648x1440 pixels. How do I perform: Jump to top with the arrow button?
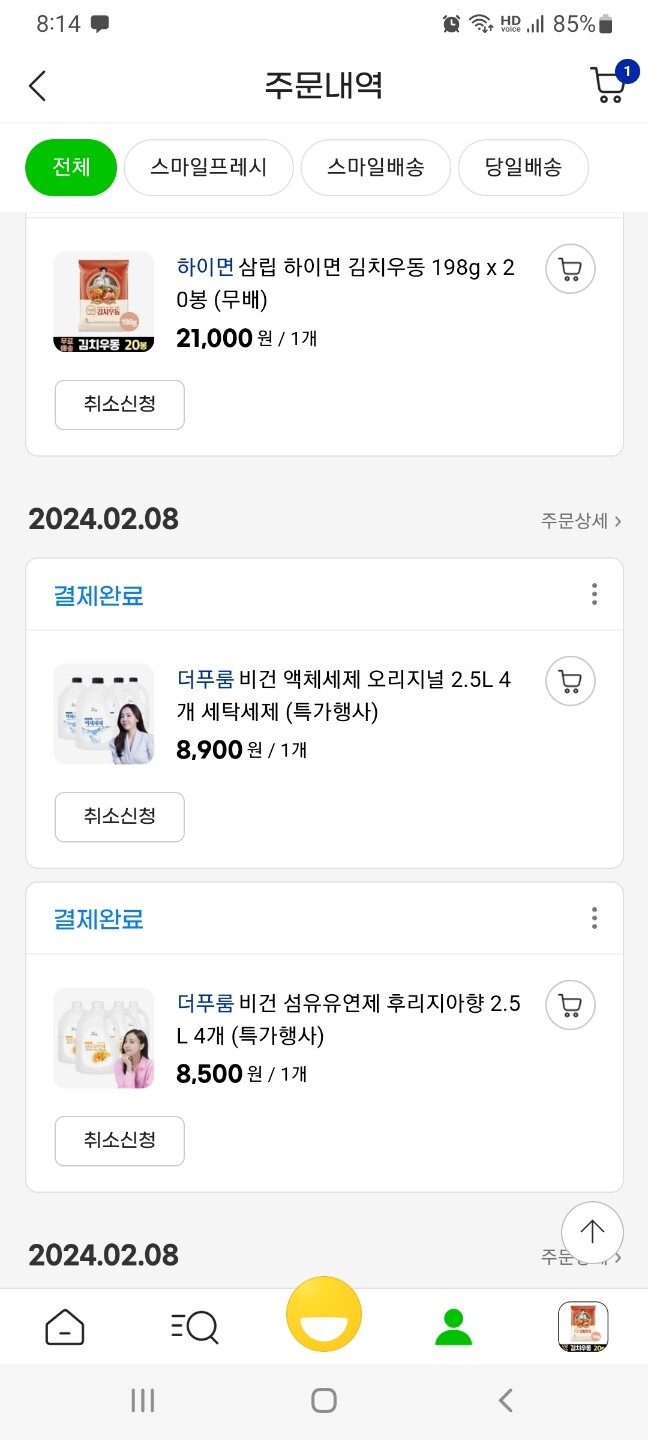click(x=592, y=1232)
